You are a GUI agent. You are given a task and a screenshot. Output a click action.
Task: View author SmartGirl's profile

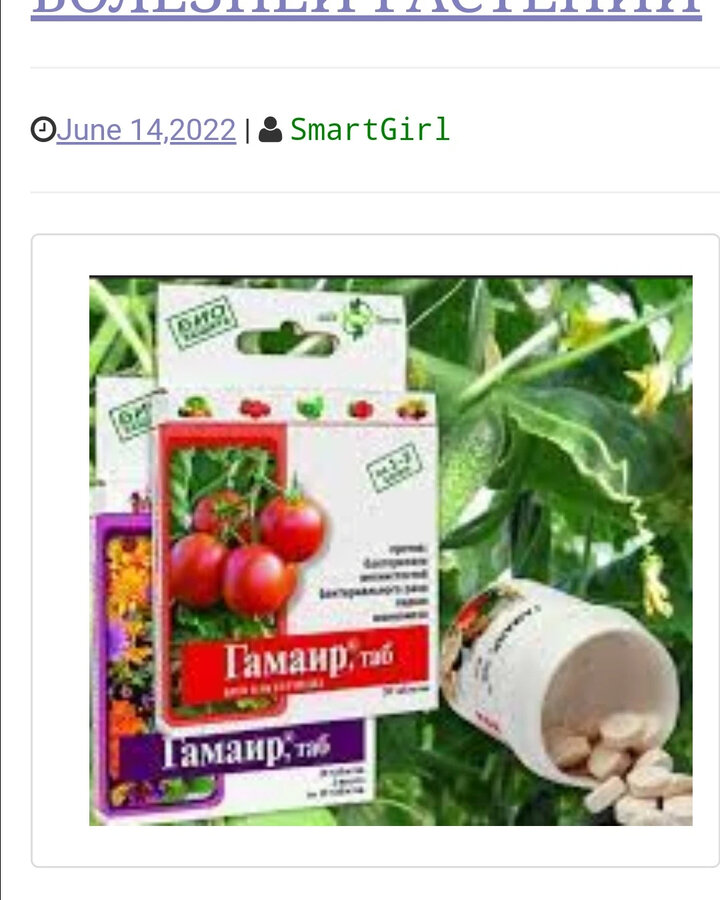point(370,130)
